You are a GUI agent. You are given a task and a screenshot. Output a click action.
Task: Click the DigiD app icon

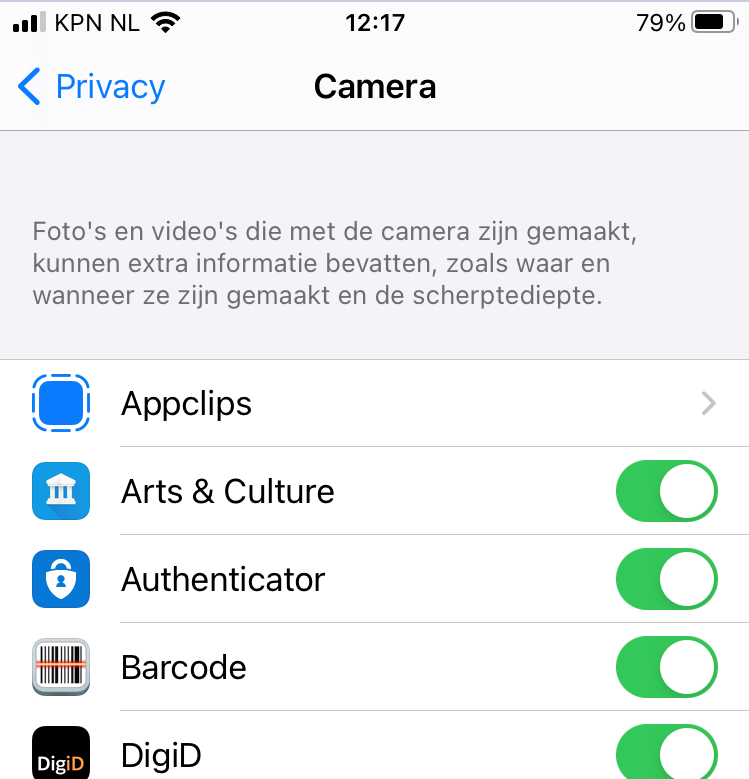click(60, 755)
